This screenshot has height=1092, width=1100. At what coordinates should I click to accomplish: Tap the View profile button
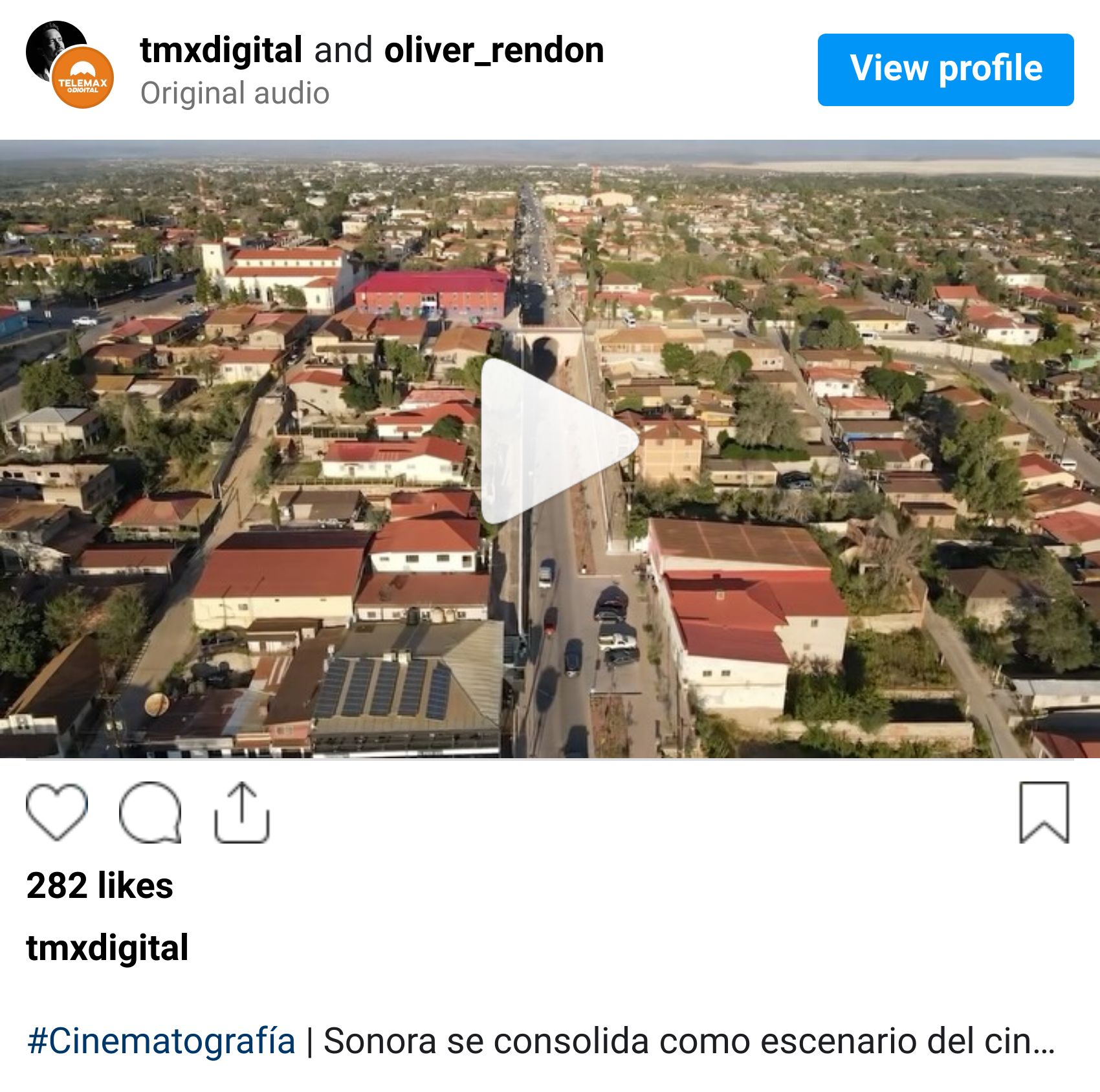tap(945, 70)
